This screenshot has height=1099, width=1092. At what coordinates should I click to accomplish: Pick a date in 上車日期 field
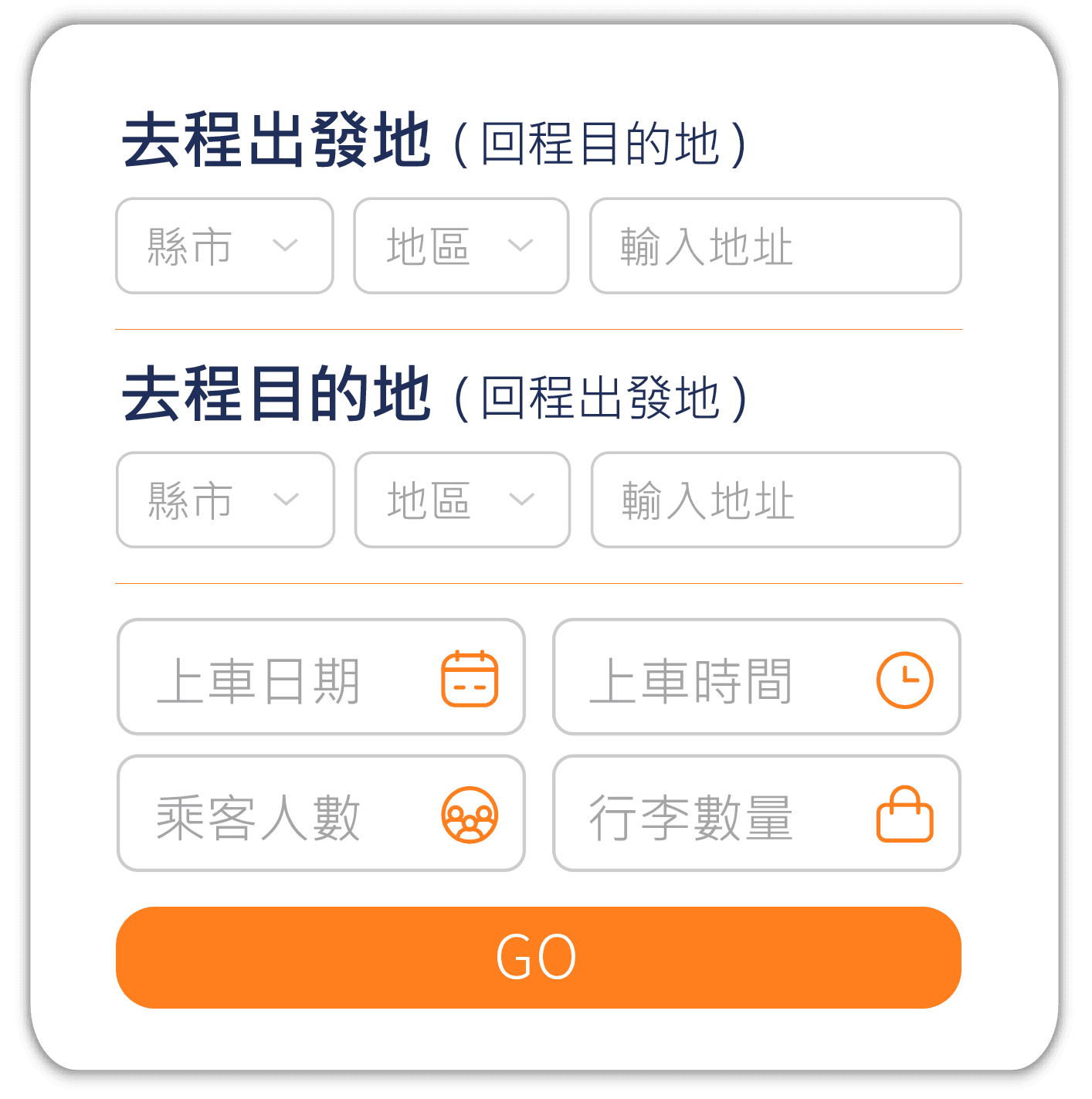point(320,677)
